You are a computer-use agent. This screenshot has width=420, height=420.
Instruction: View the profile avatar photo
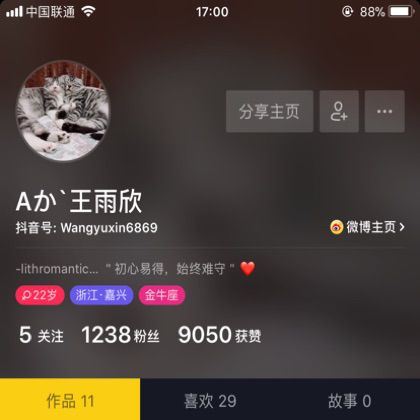[63, 111]
